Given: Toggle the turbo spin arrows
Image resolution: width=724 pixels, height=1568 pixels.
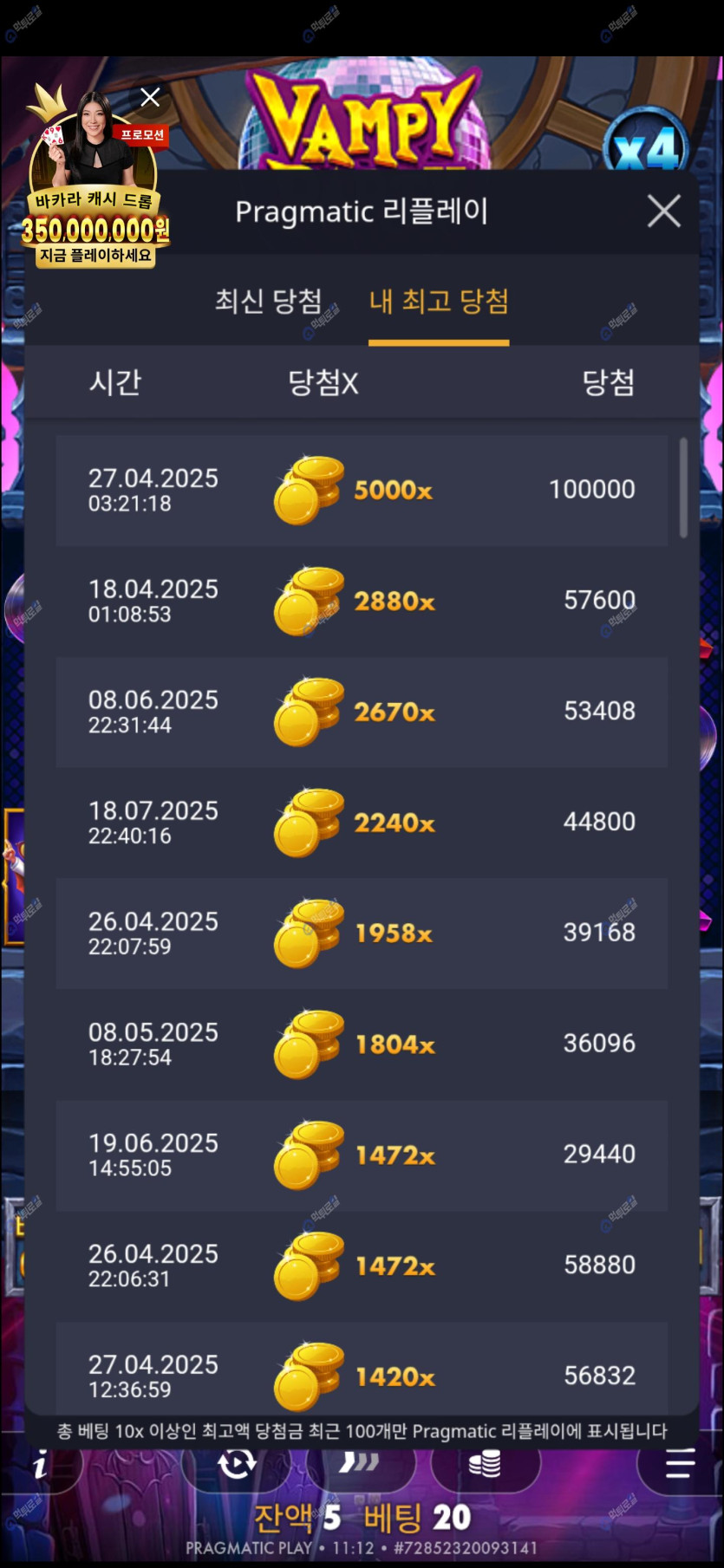Looking at the screenshot, I should [359, 1463].
